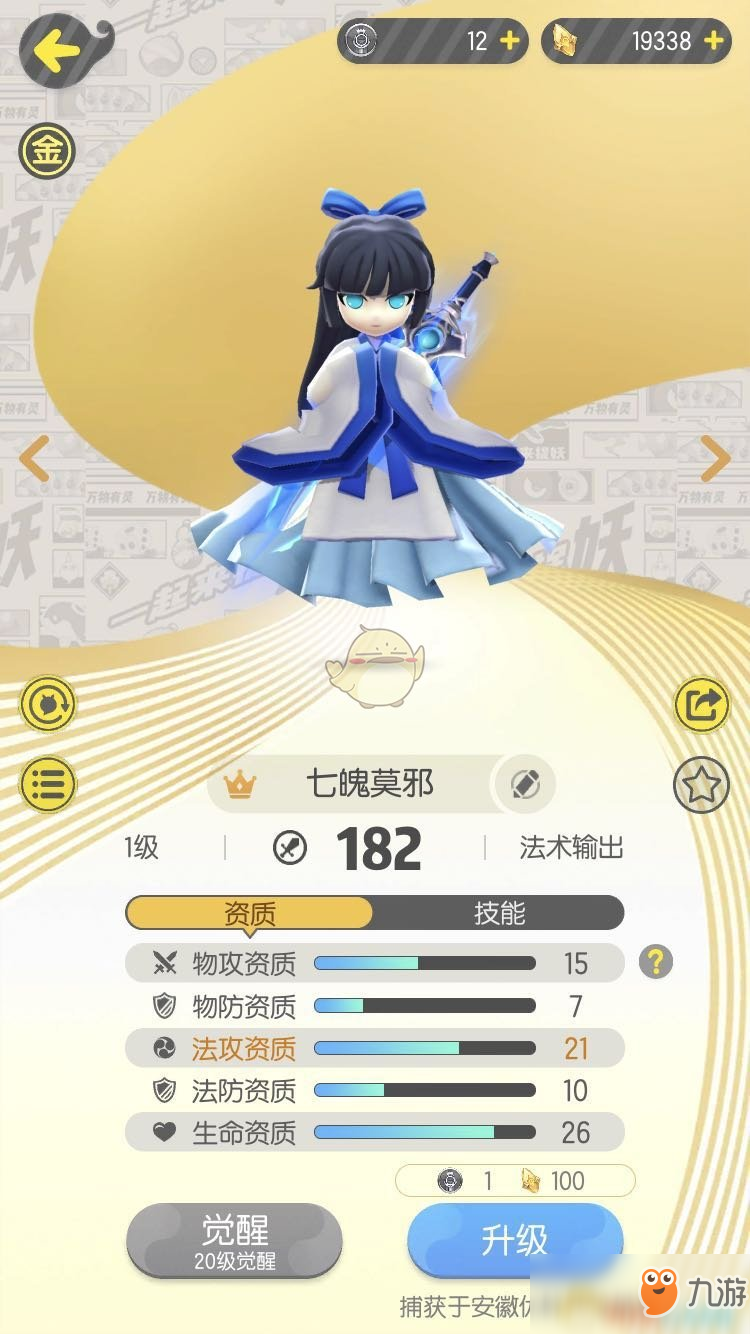
Task: View previous character with the left arrow
Action: click(34, 459)
